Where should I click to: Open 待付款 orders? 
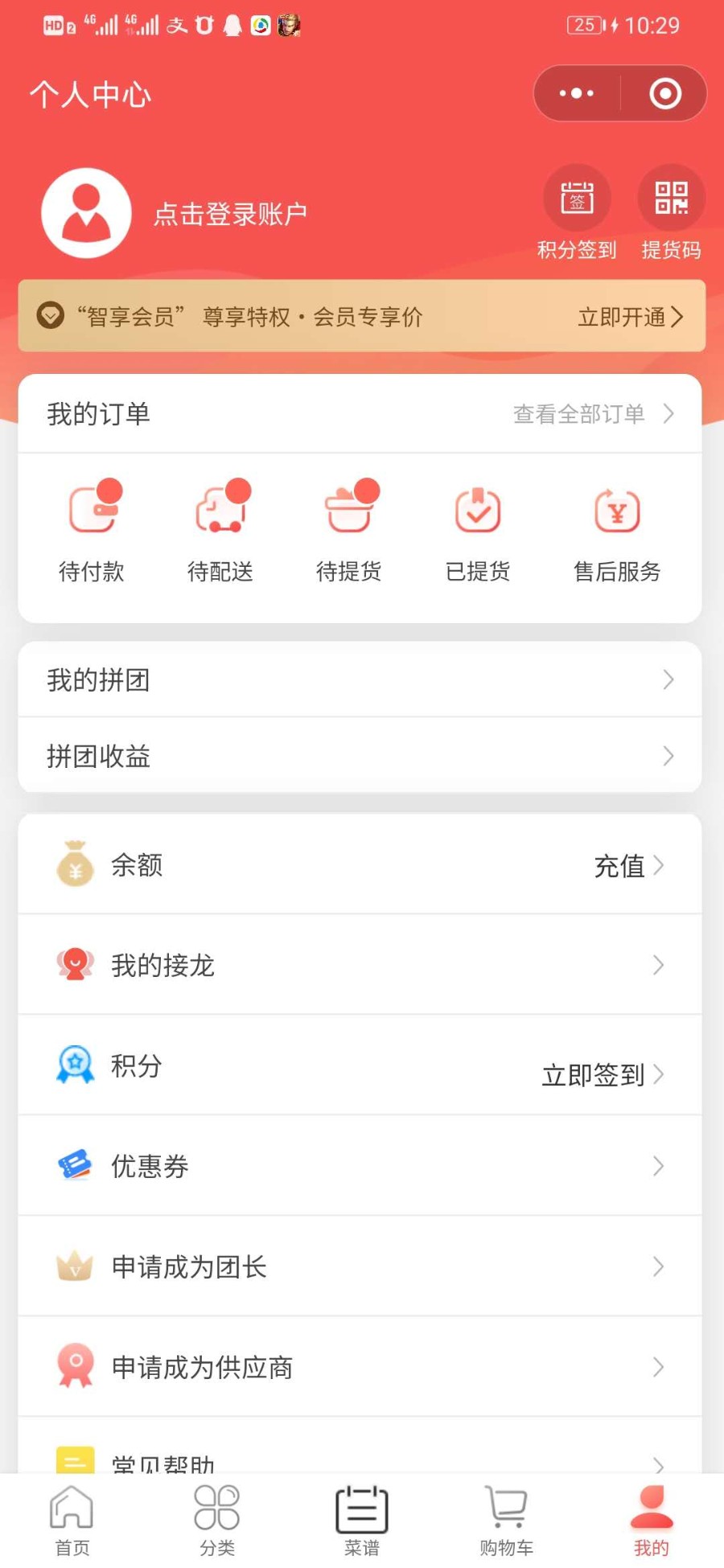point(92,531)
